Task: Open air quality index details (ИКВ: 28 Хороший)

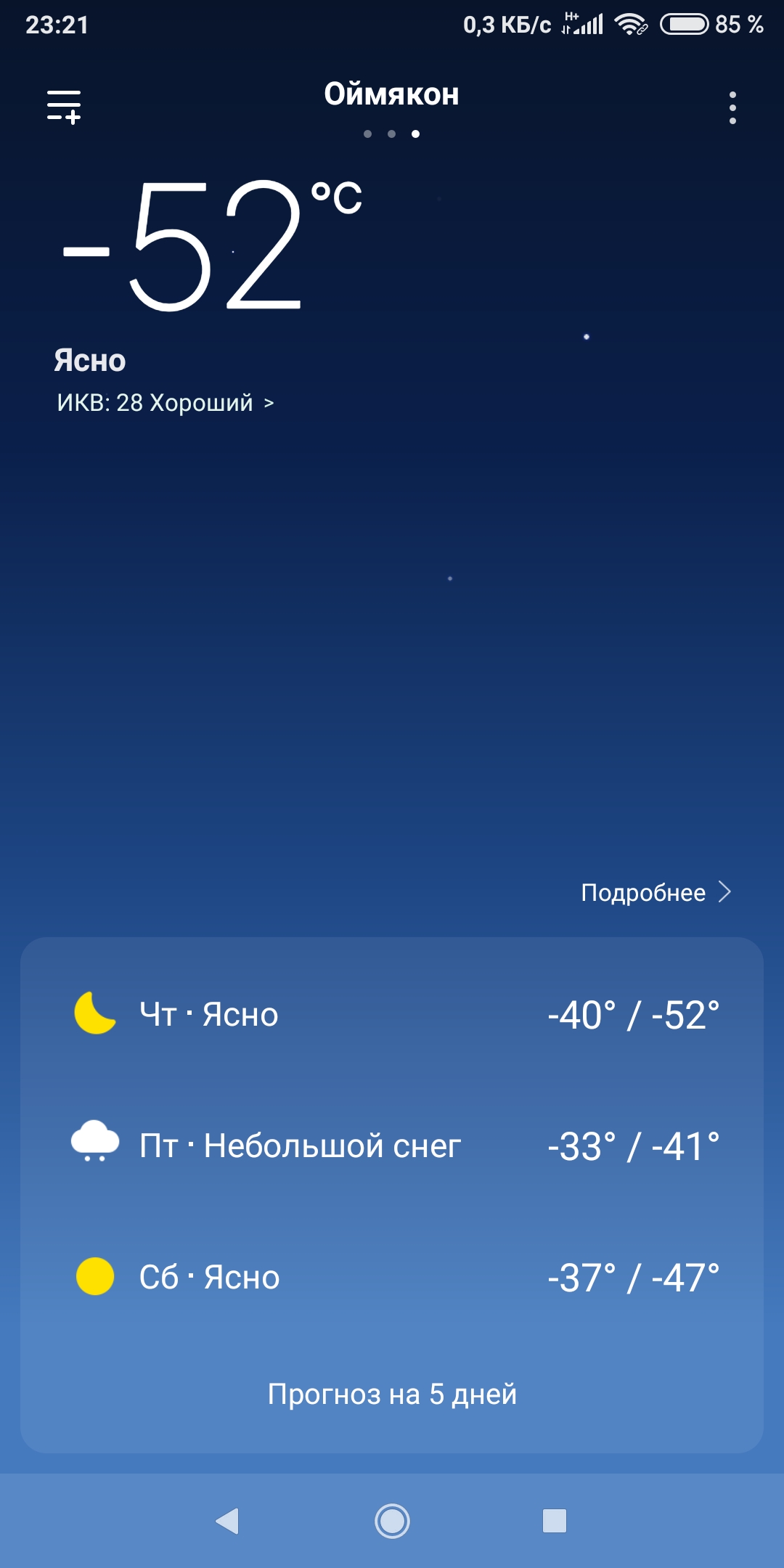Action: click(x=165, y=403)
